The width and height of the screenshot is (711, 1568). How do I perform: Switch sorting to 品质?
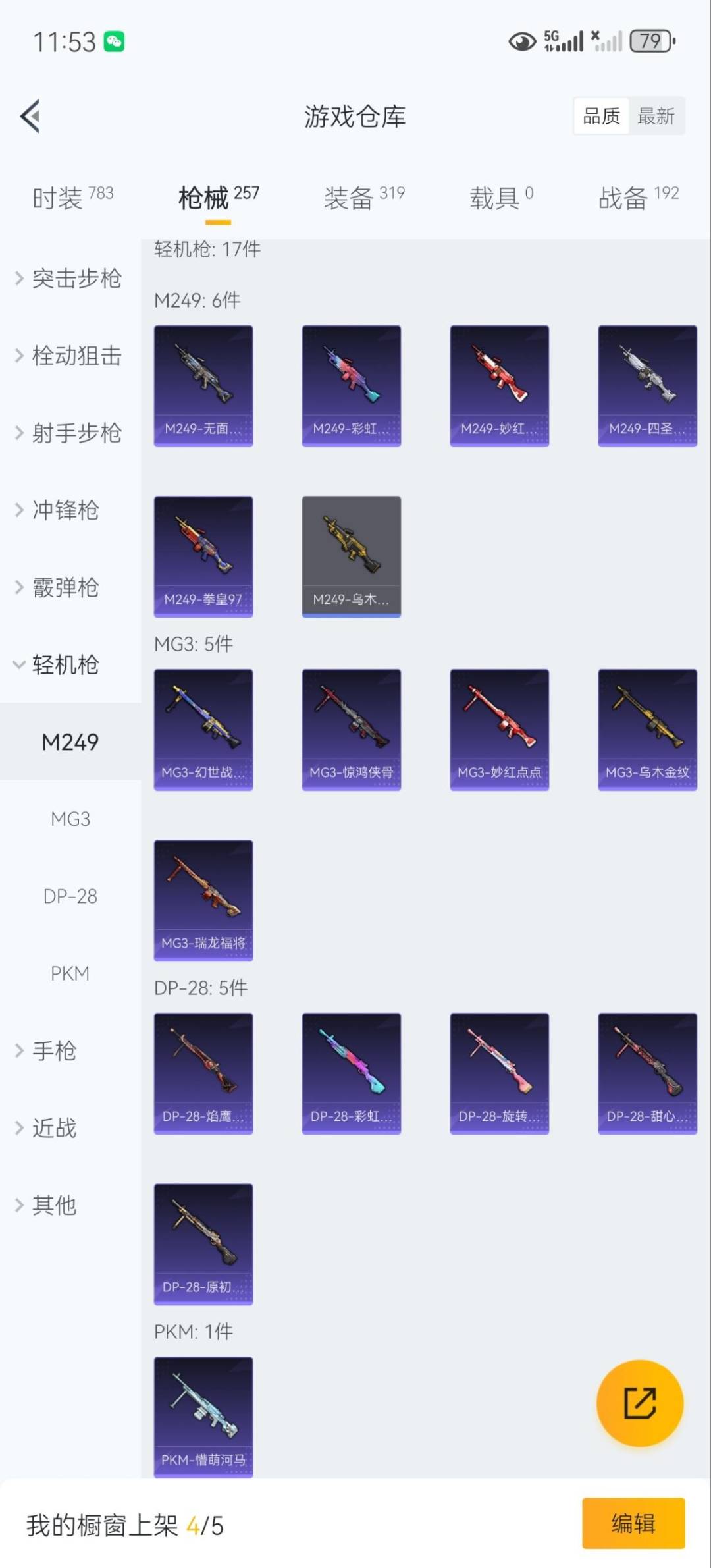(x=600, y=115)
